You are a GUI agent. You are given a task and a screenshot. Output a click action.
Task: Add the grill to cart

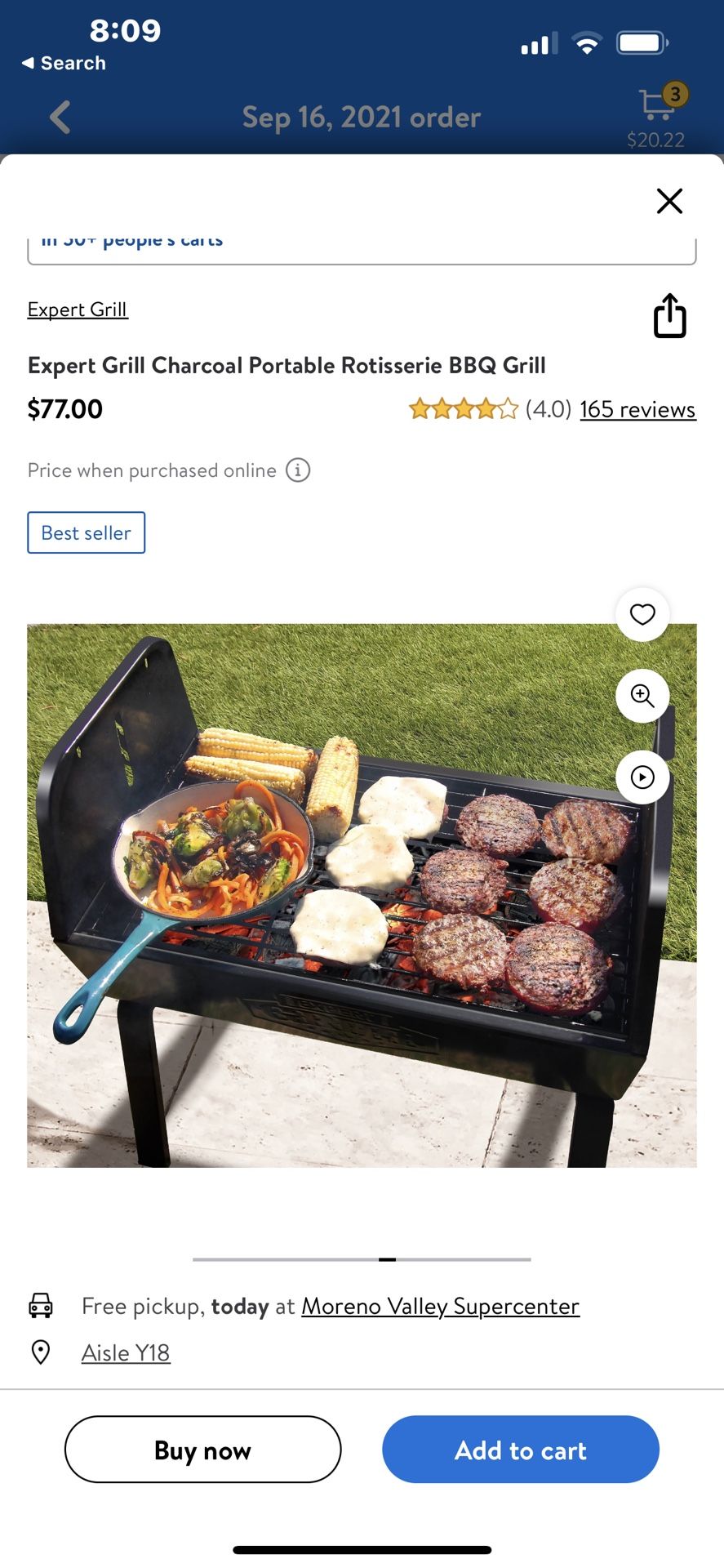click(x=520, y=1450)
